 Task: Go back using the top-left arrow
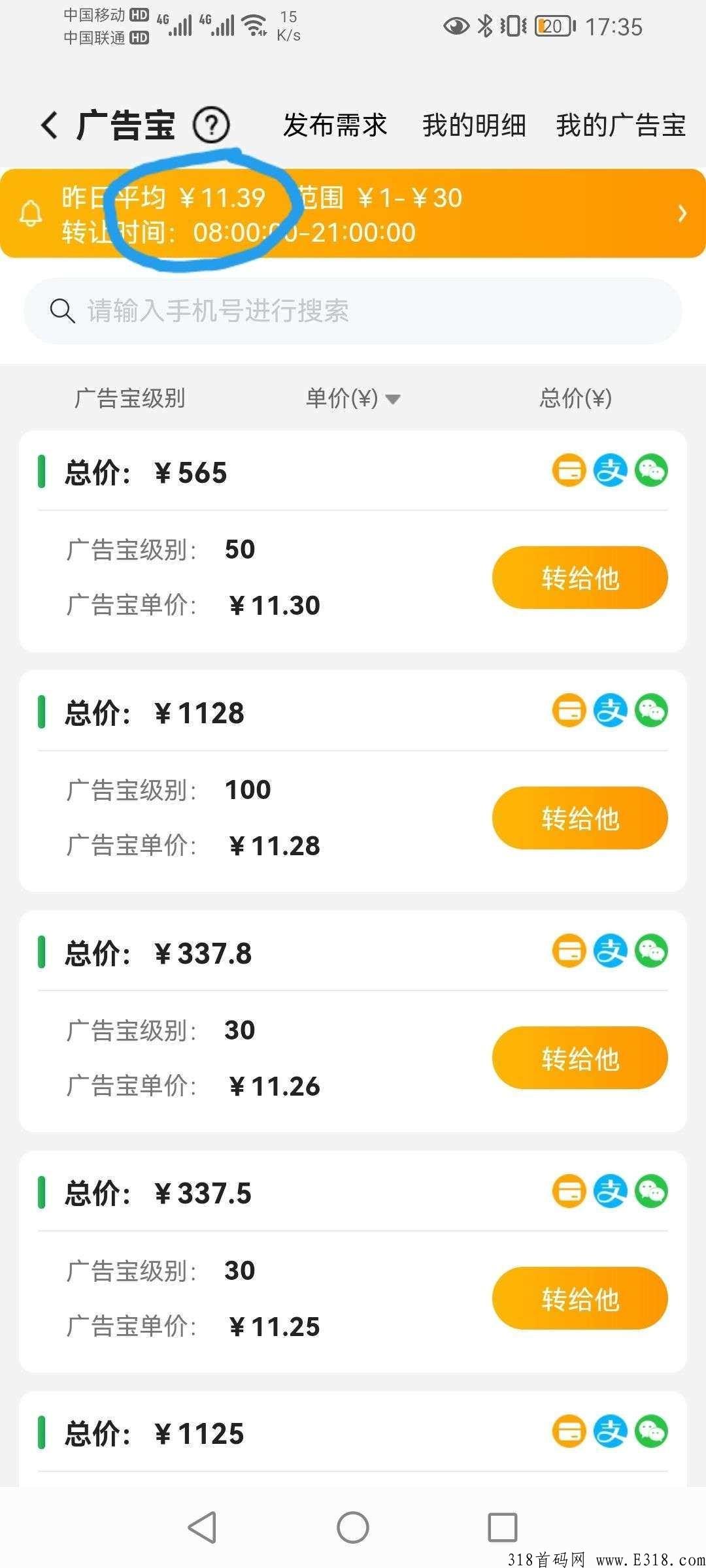point(50,125)
